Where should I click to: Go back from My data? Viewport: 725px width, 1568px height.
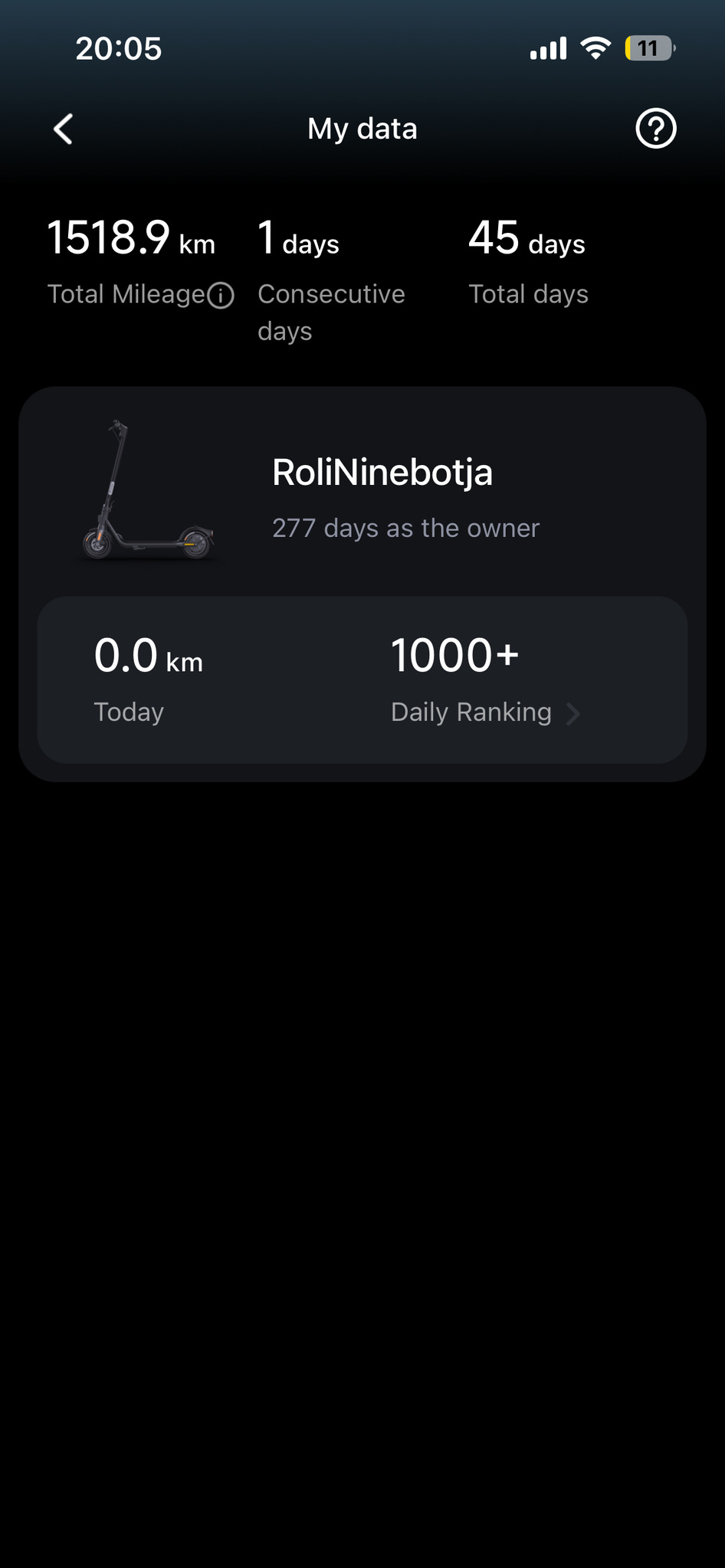(x=64, y=129)
